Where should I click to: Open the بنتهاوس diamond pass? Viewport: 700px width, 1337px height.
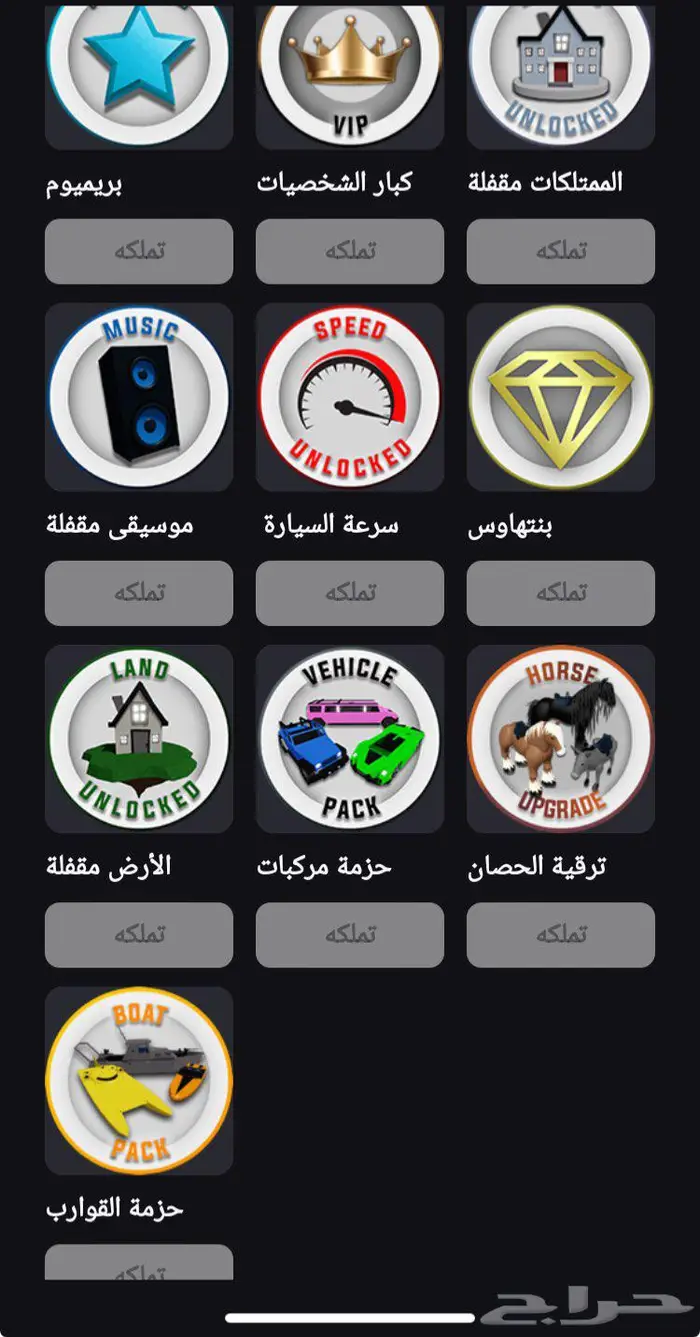(x=561, y=397)
